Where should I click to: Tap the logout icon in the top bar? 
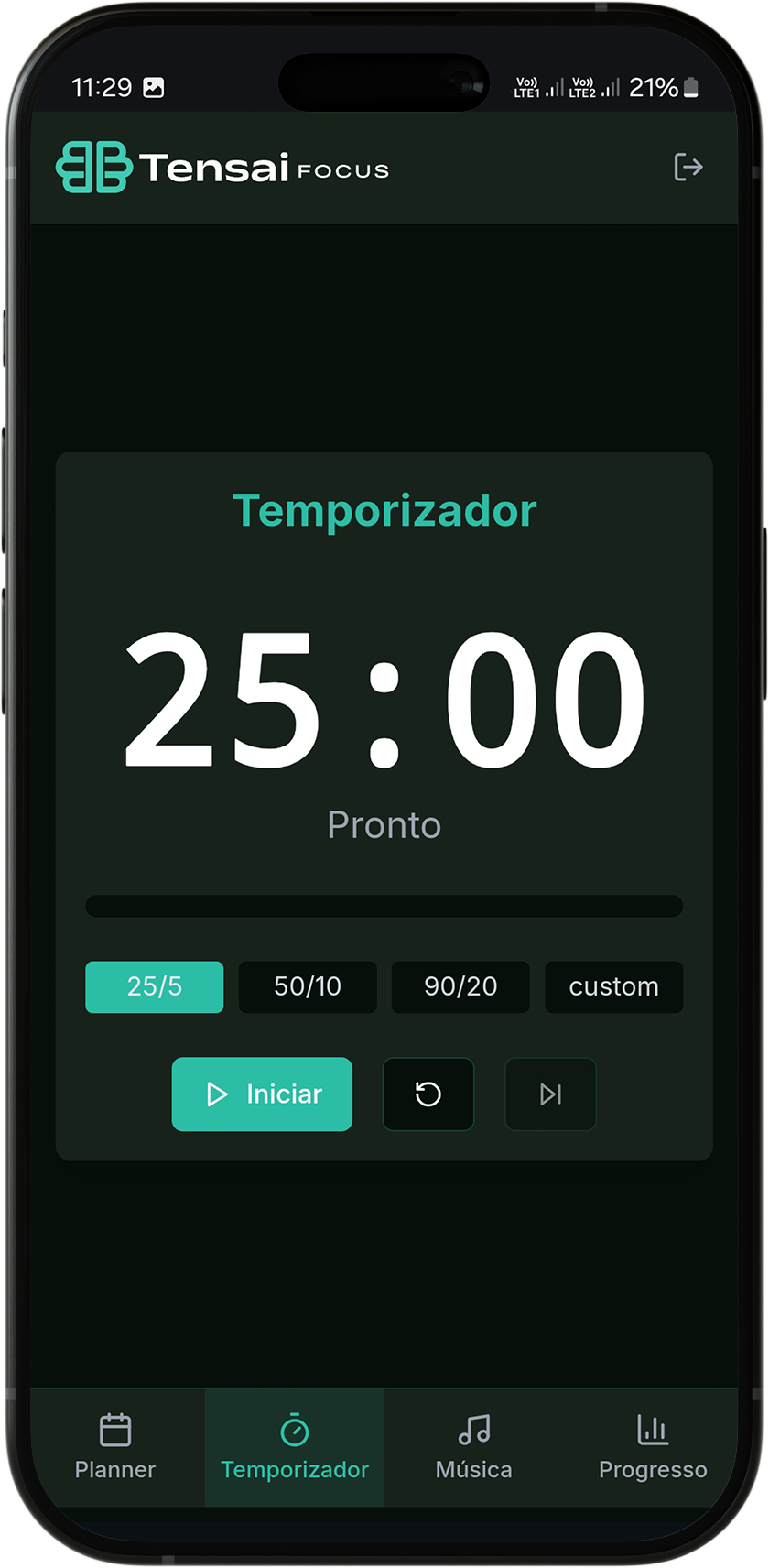pos(688,167)
